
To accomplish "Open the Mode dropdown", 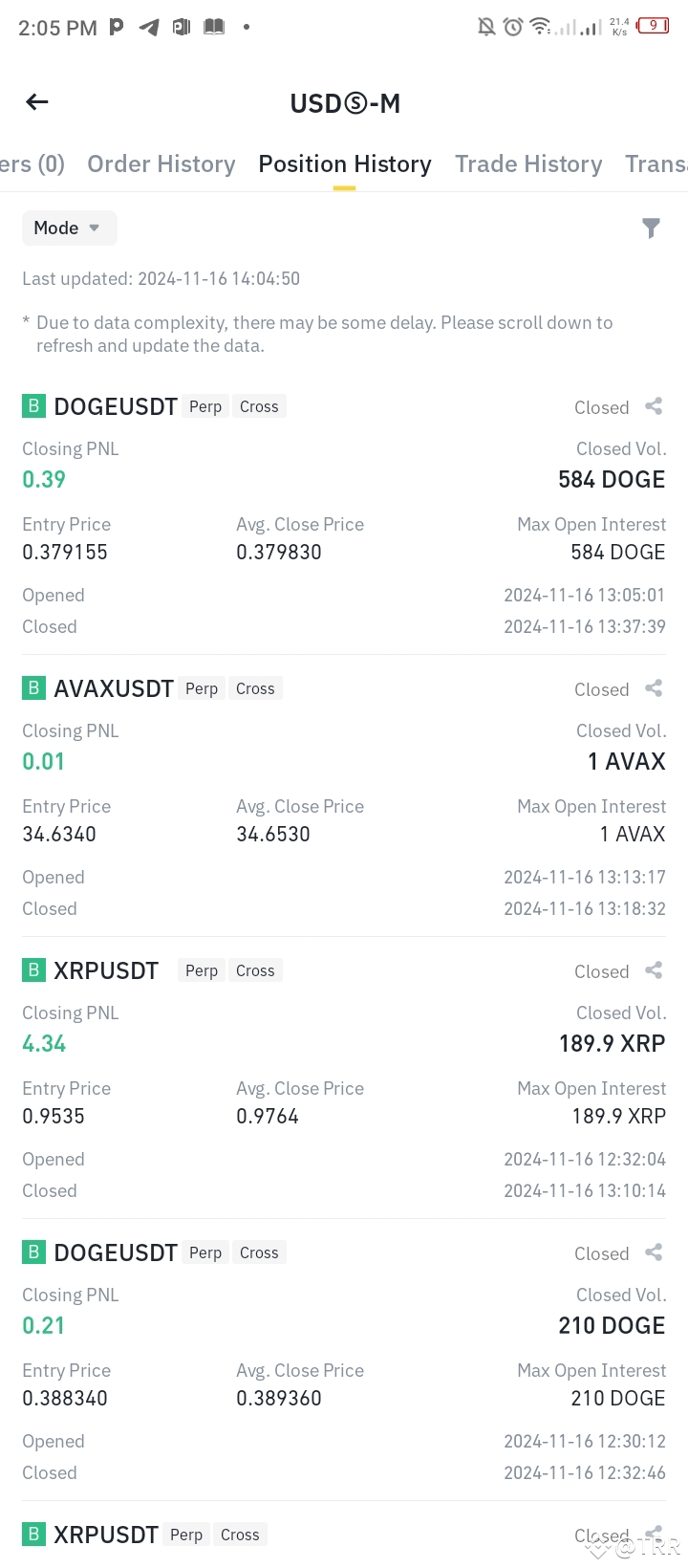I will point(69,228).
